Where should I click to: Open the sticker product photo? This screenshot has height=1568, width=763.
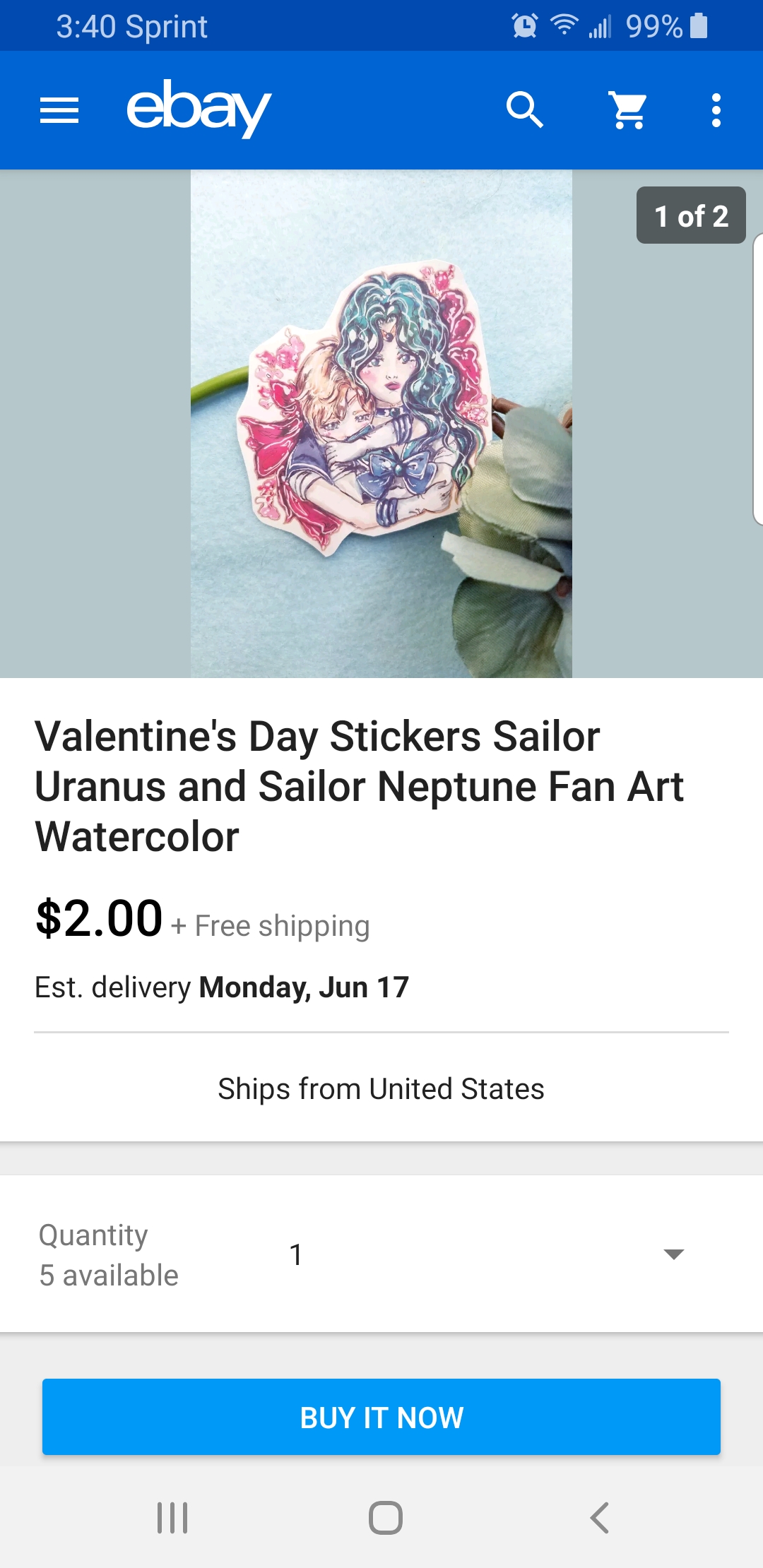click(381, 424)
